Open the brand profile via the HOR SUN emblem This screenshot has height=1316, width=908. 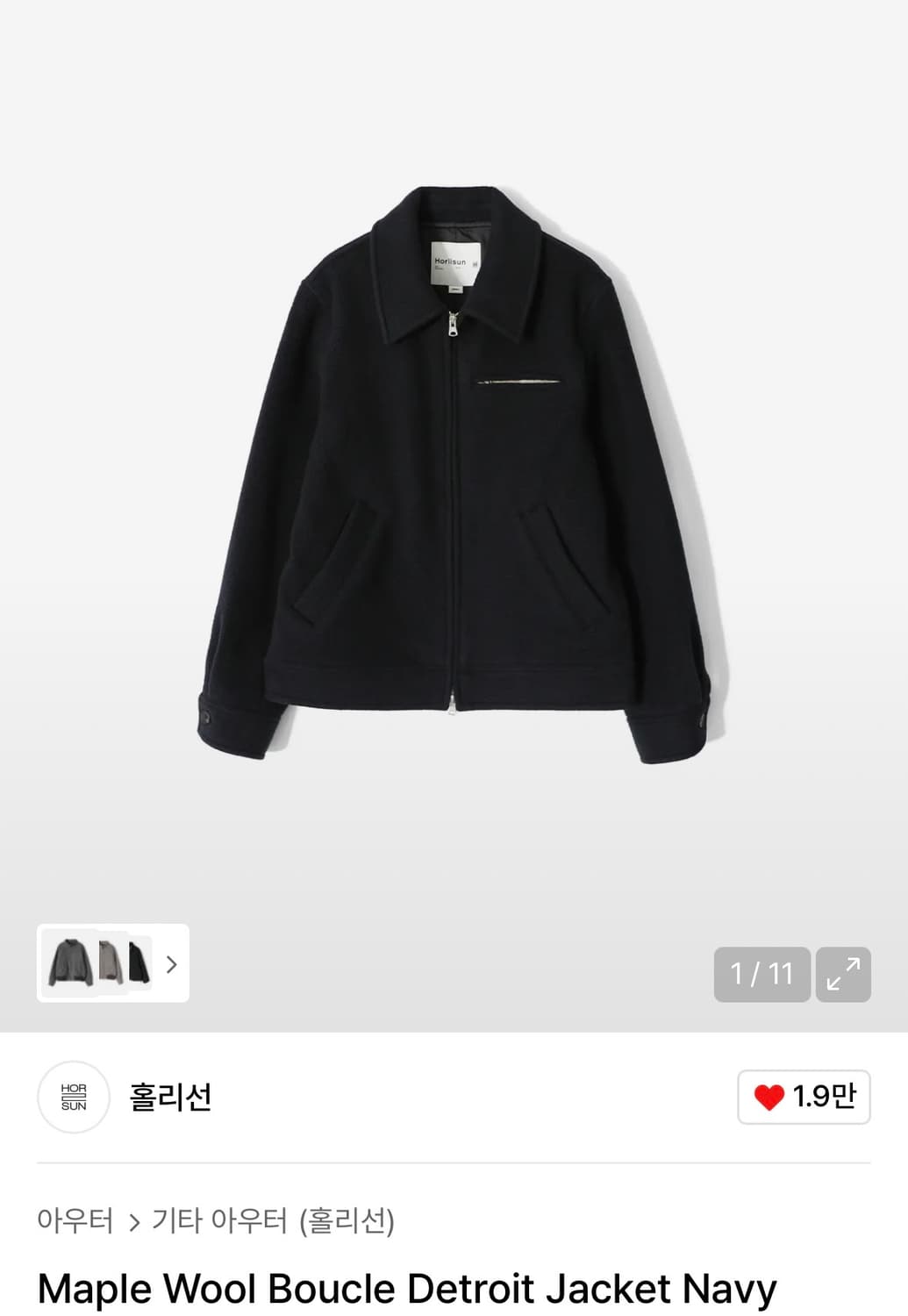click(73, 1098)
